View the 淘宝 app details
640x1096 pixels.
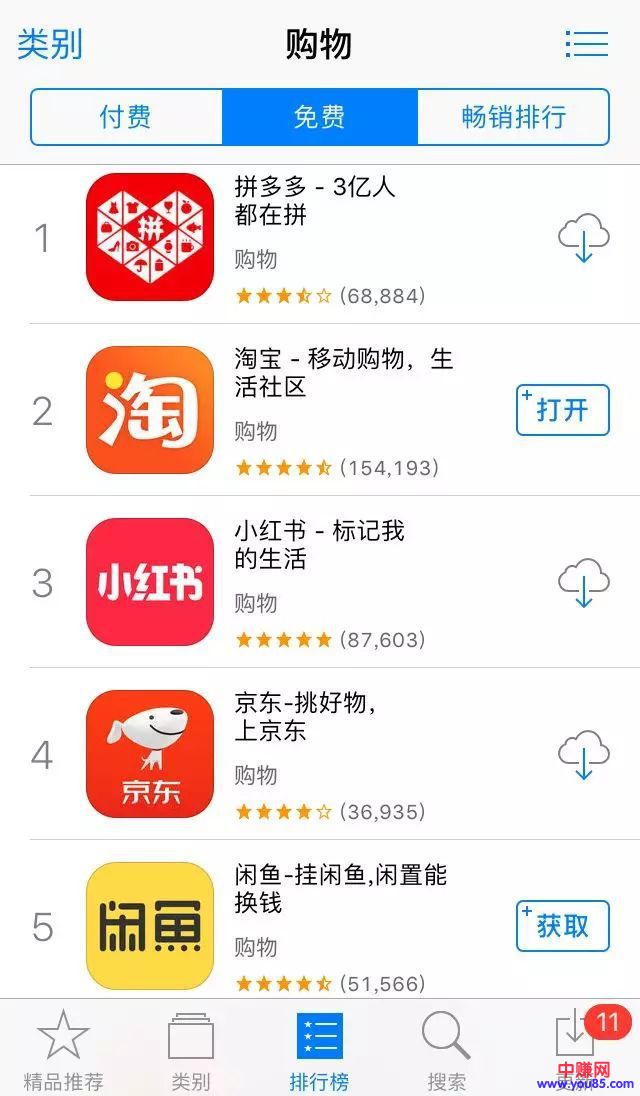[x=150, y=410]
